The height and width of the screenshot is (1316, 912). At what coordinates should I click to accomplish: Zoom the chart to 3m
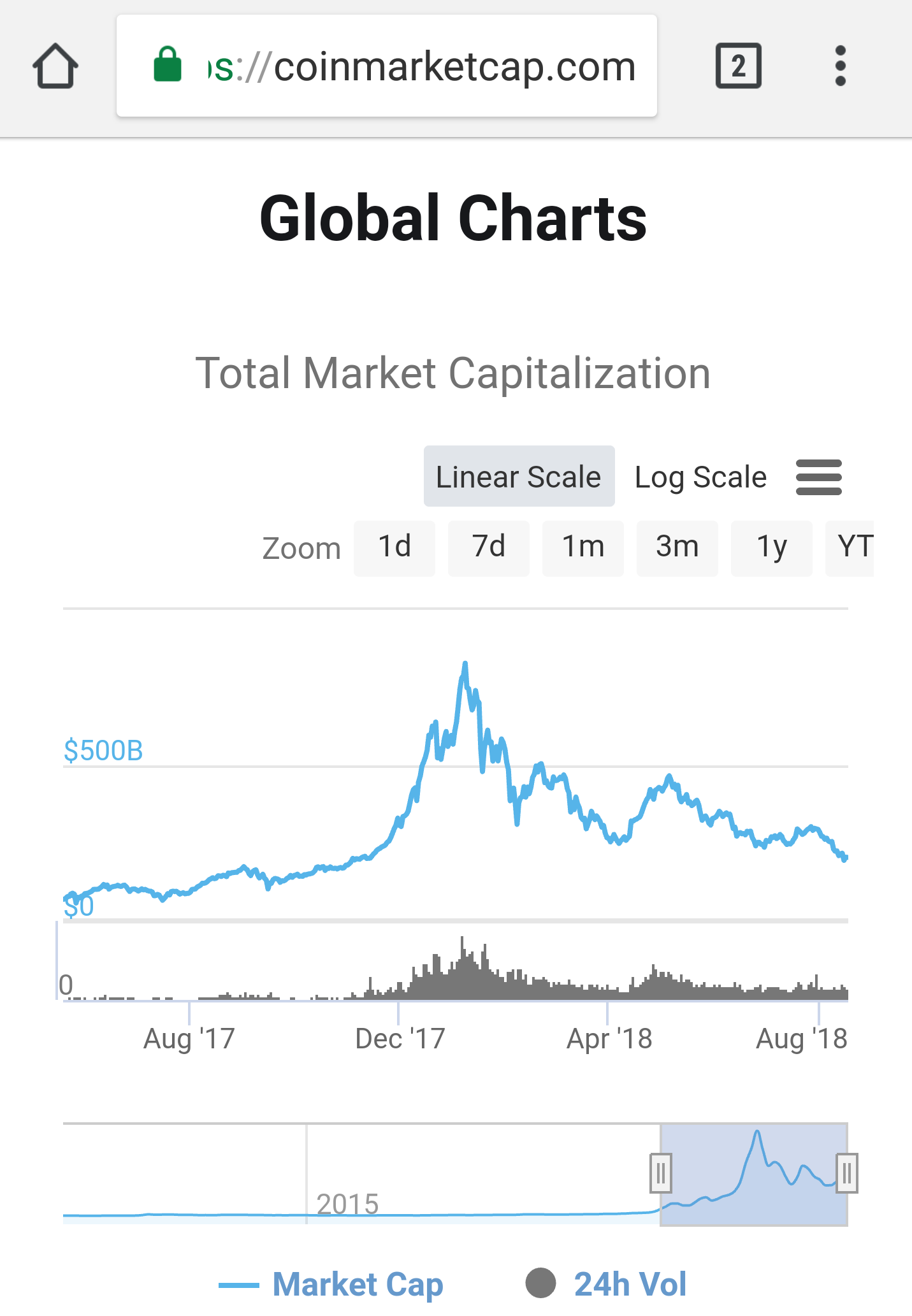pos(677,548)
